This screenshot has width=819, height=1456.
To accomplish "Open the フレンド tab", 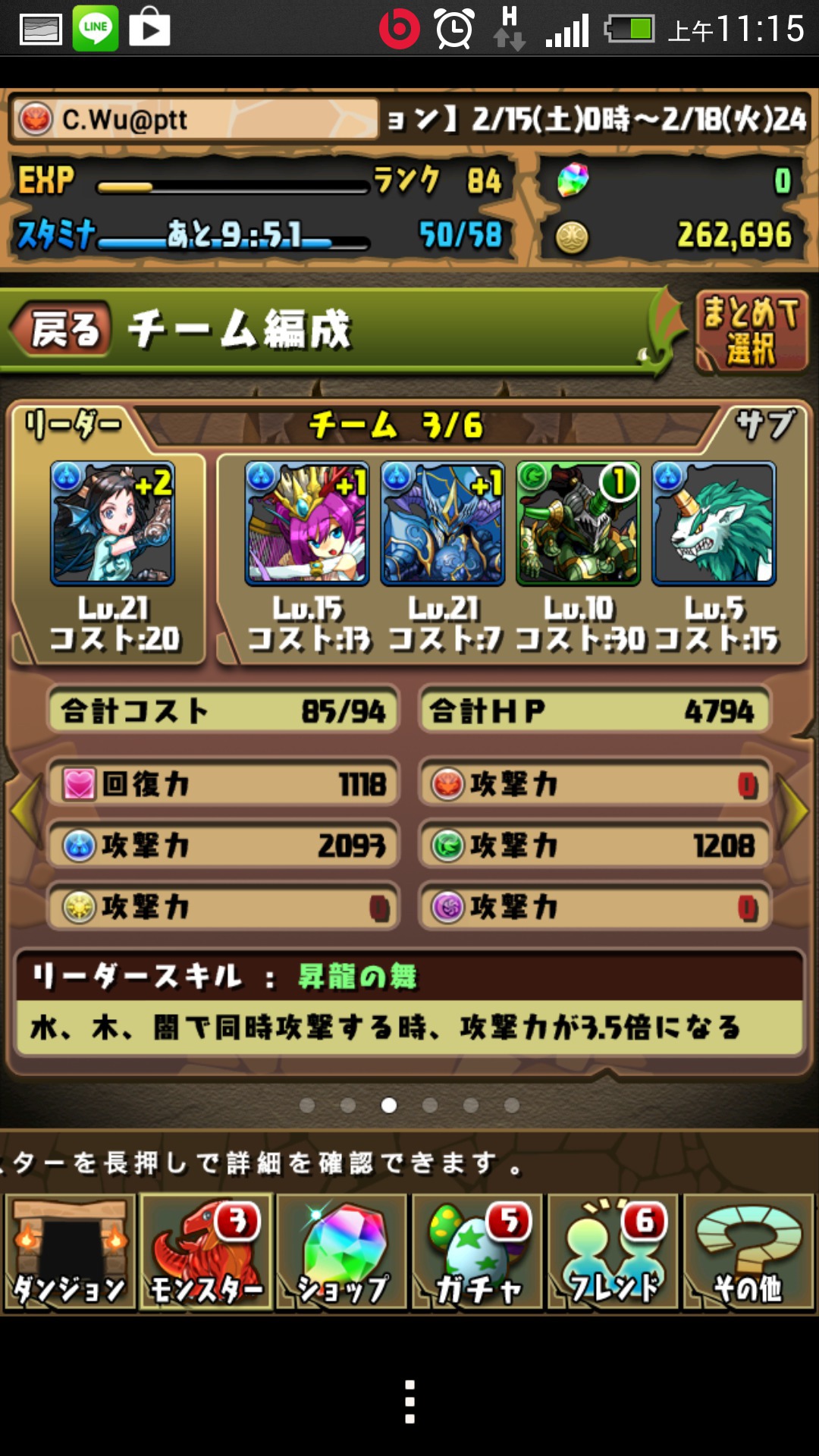I will pos(613,1252).
